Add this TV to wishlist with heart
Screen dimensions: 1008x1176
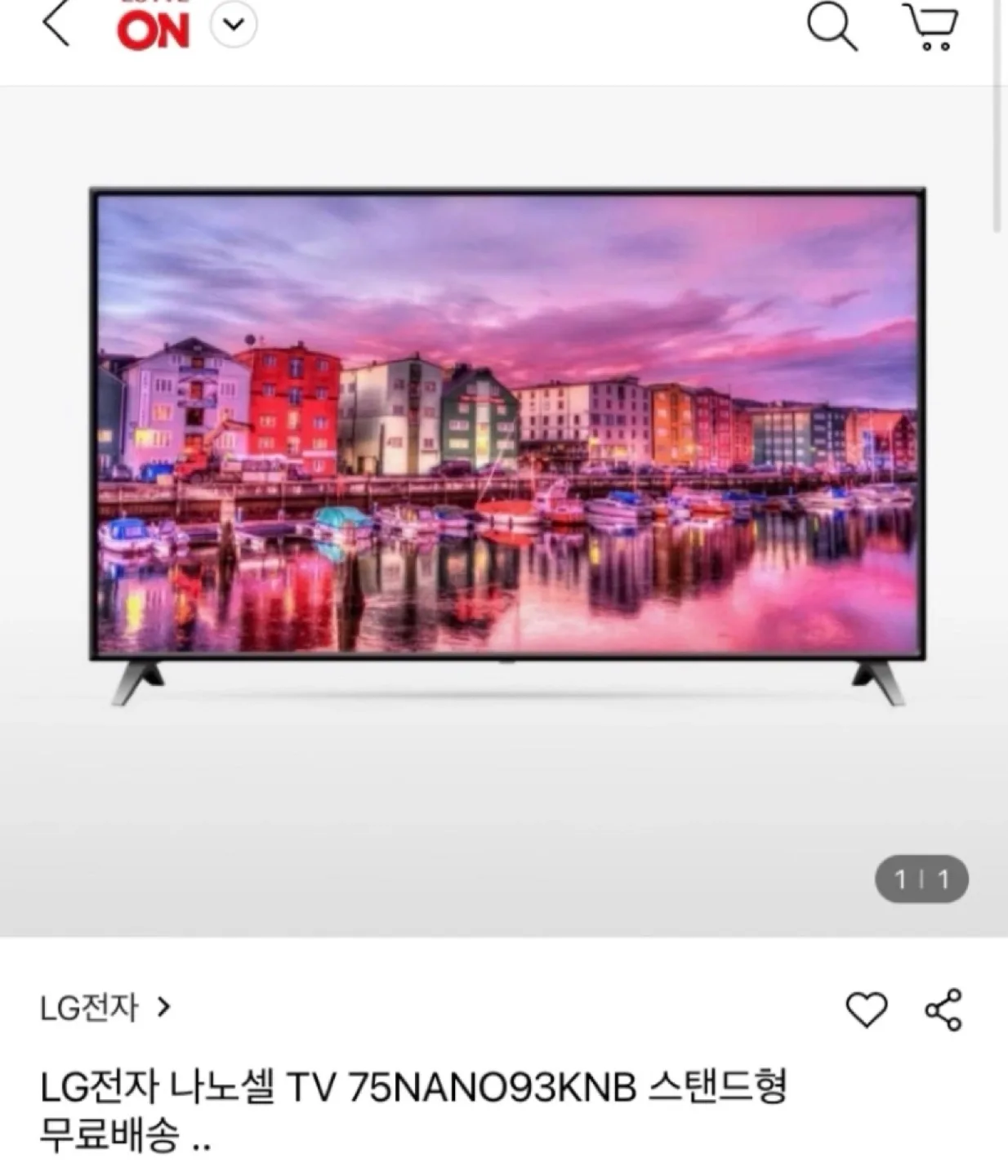[866, 1009]
